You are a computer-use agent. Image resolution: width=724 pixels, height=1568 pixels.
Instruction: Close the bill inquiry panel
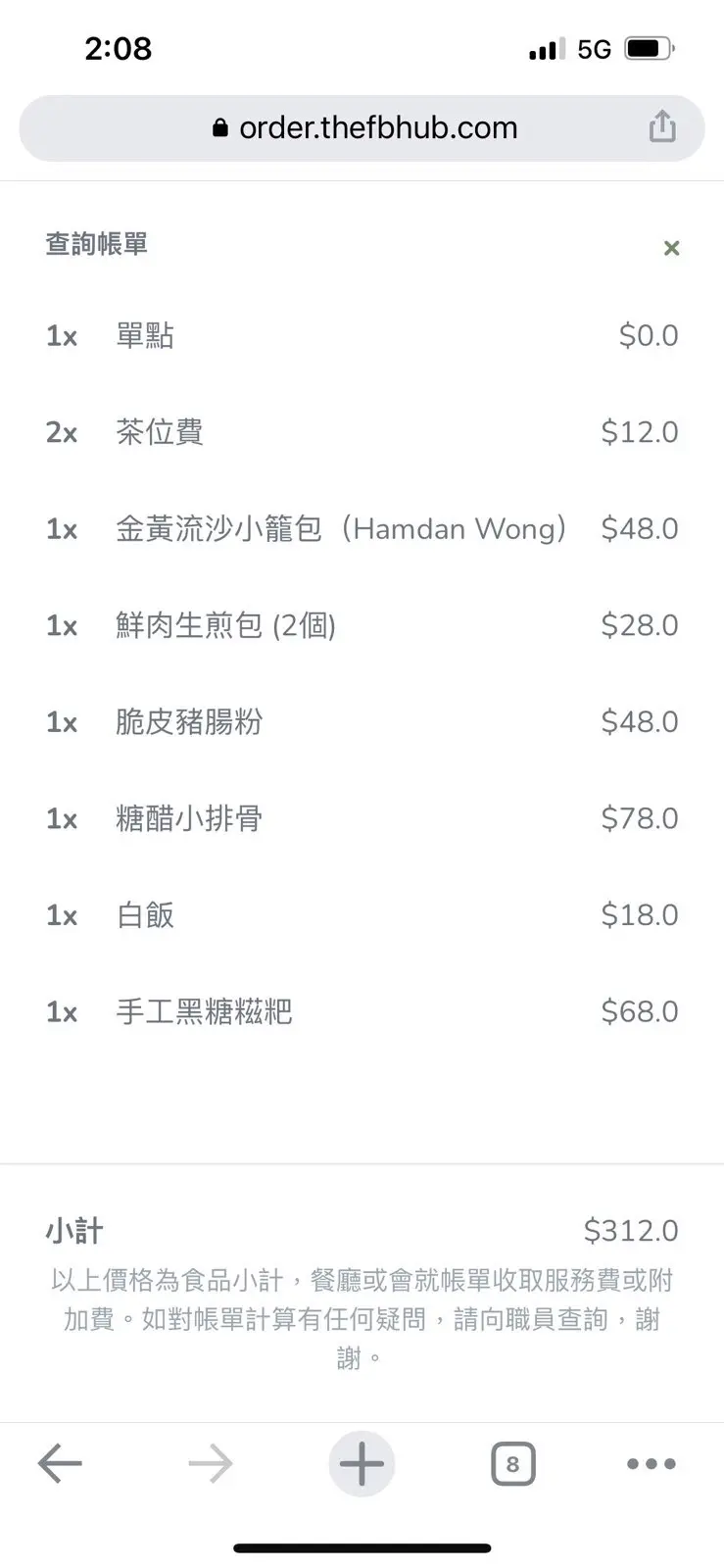pos(671,248)
